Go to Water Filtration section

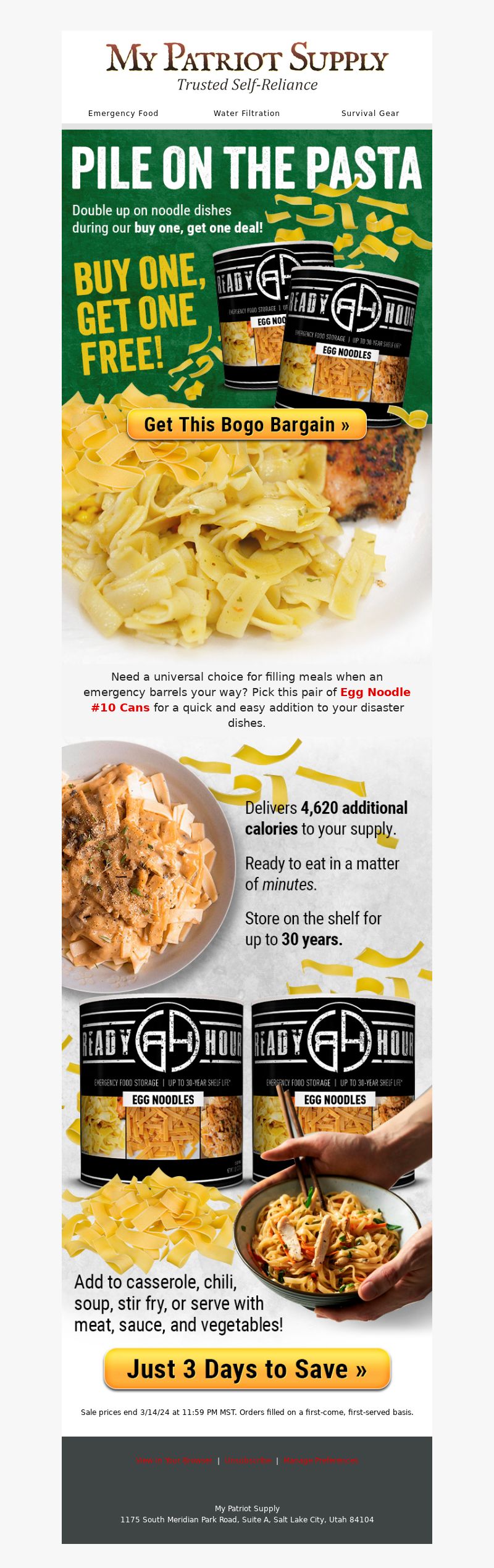[246, 114]
